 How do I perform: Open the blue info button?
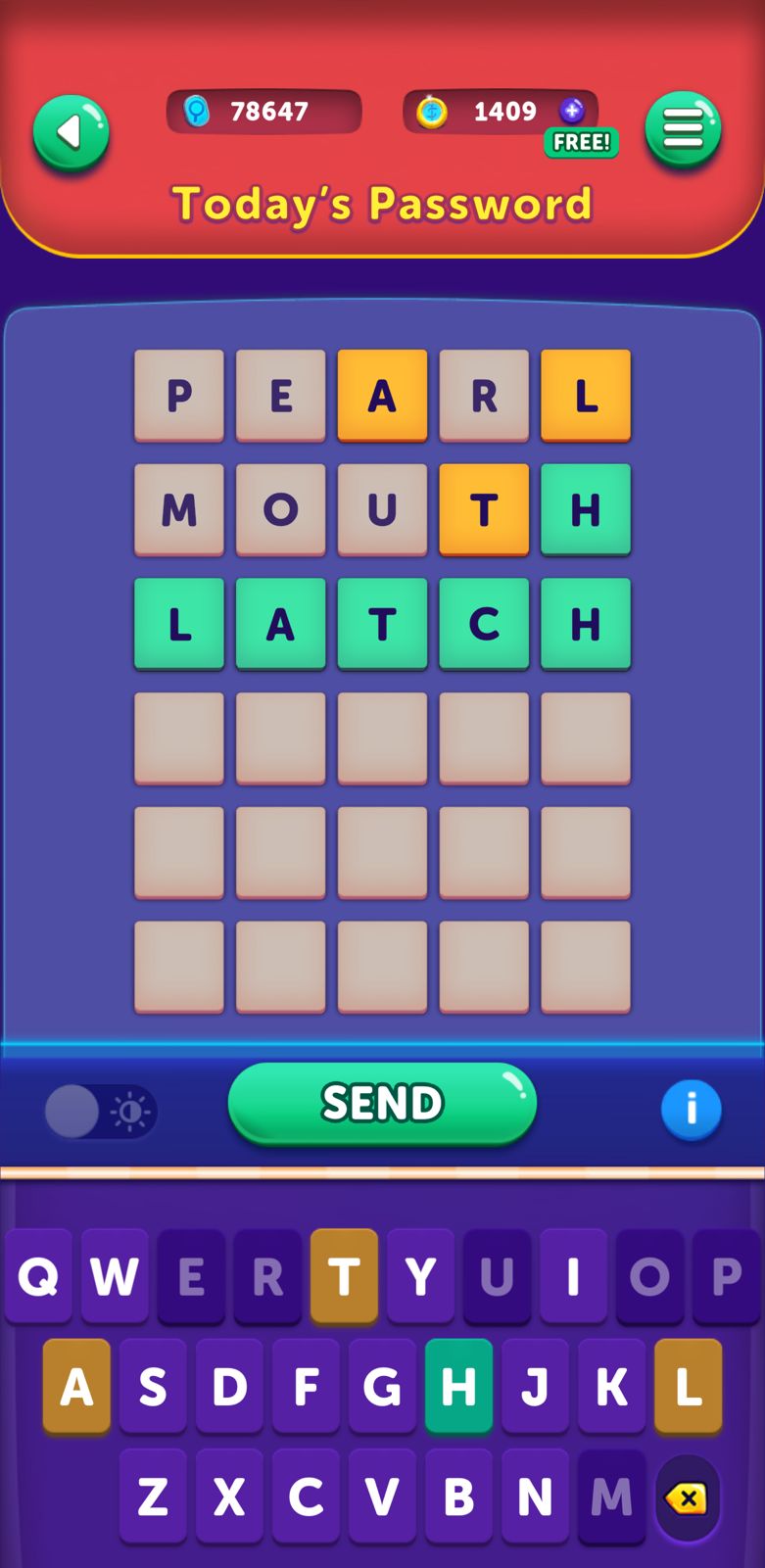tap(691, 1109)
